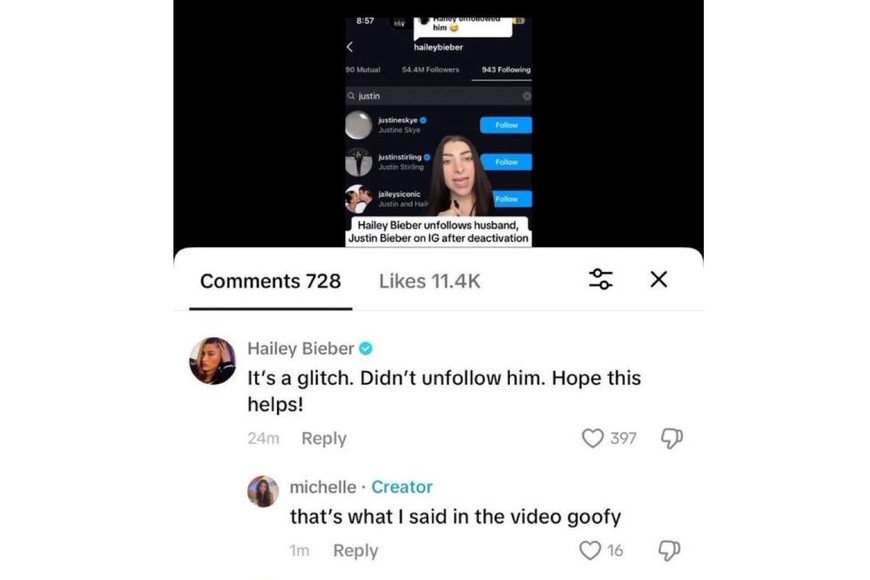Open the comment filter options
The image size is (870, 580).
[x=600, y=279]
